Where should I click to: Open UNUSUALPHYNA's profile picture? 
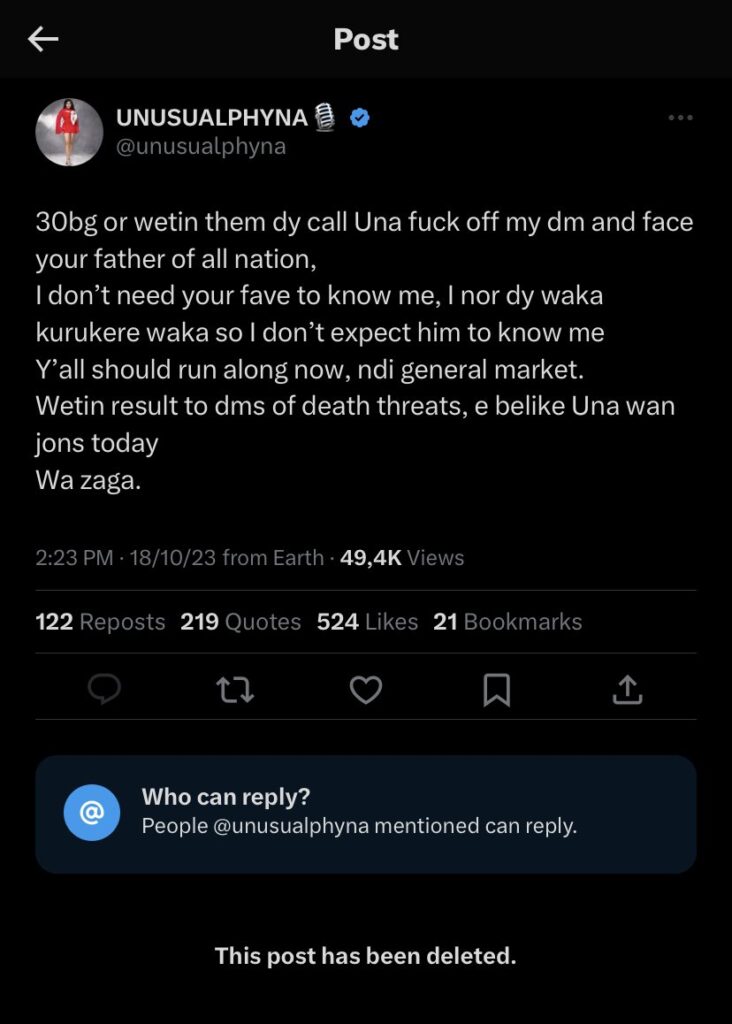pos(70,131)
